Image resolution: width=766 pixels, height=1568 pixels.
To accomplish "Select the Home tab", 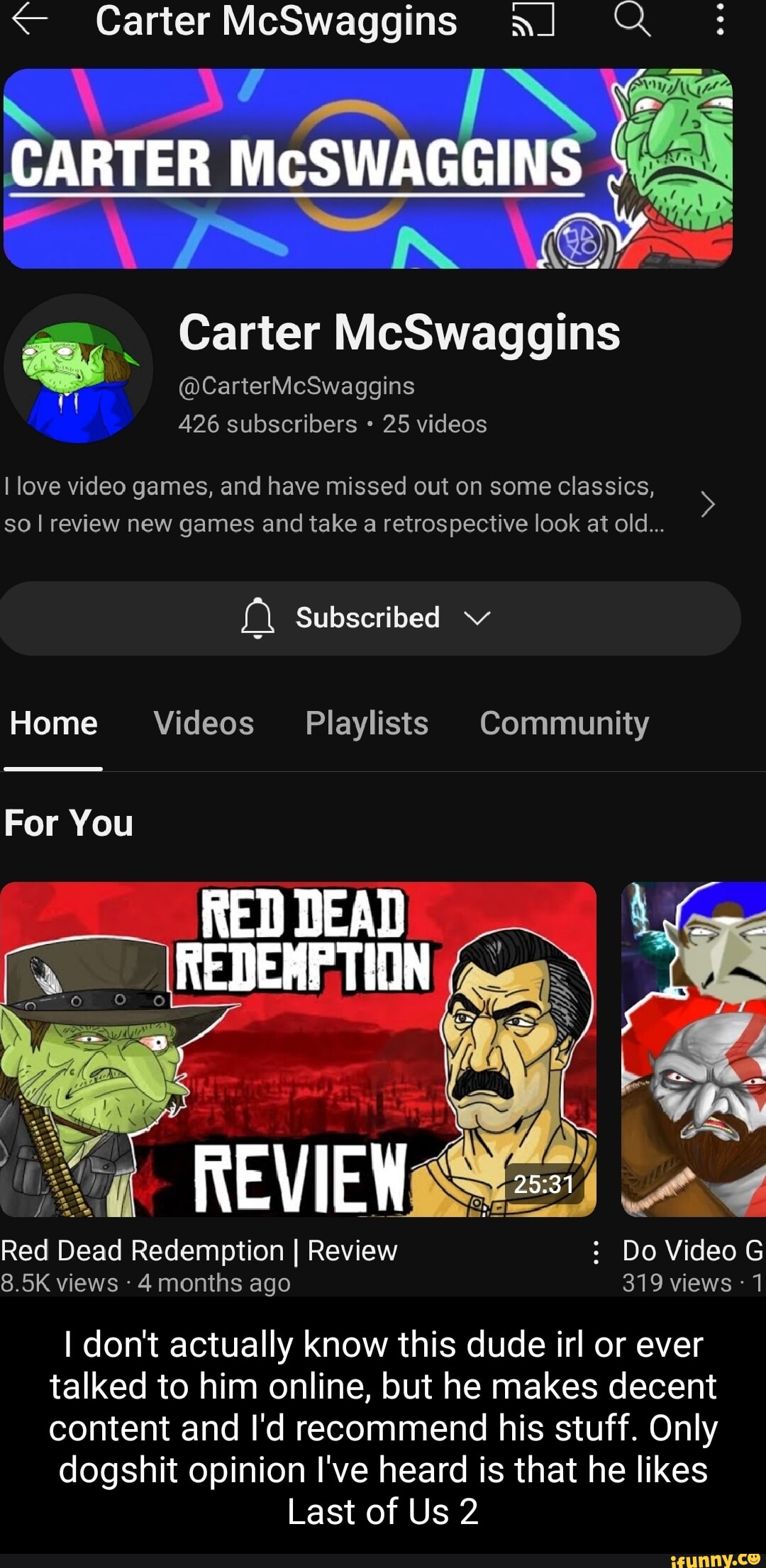I will 54,724.
